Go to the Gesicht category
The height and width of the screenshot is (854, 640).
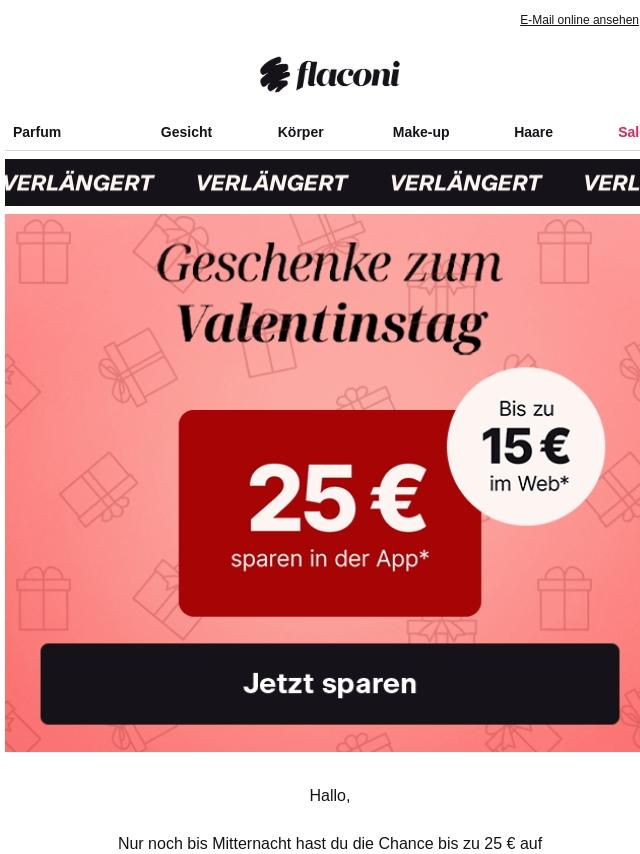[186, 132]
